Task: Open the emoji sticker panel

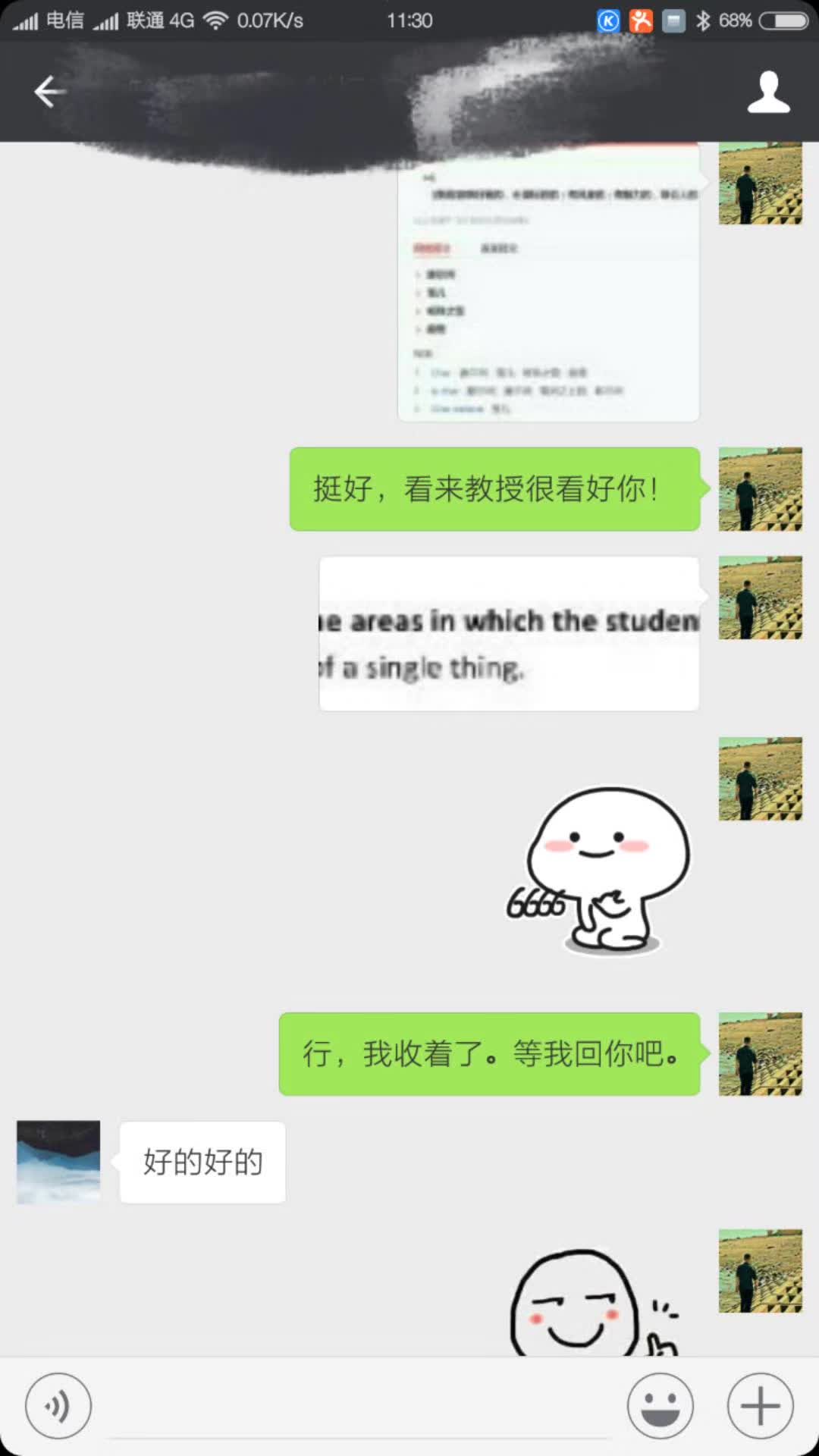Action: tap(660, 1405)
